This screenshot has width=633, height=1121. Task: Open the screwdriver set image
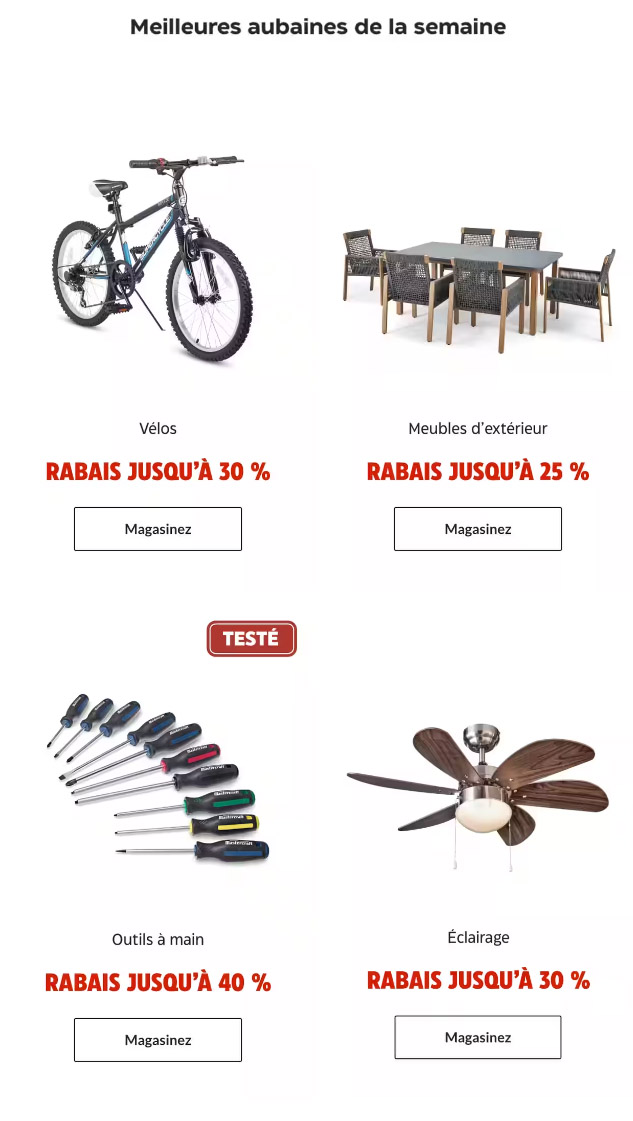coord(158,774)
